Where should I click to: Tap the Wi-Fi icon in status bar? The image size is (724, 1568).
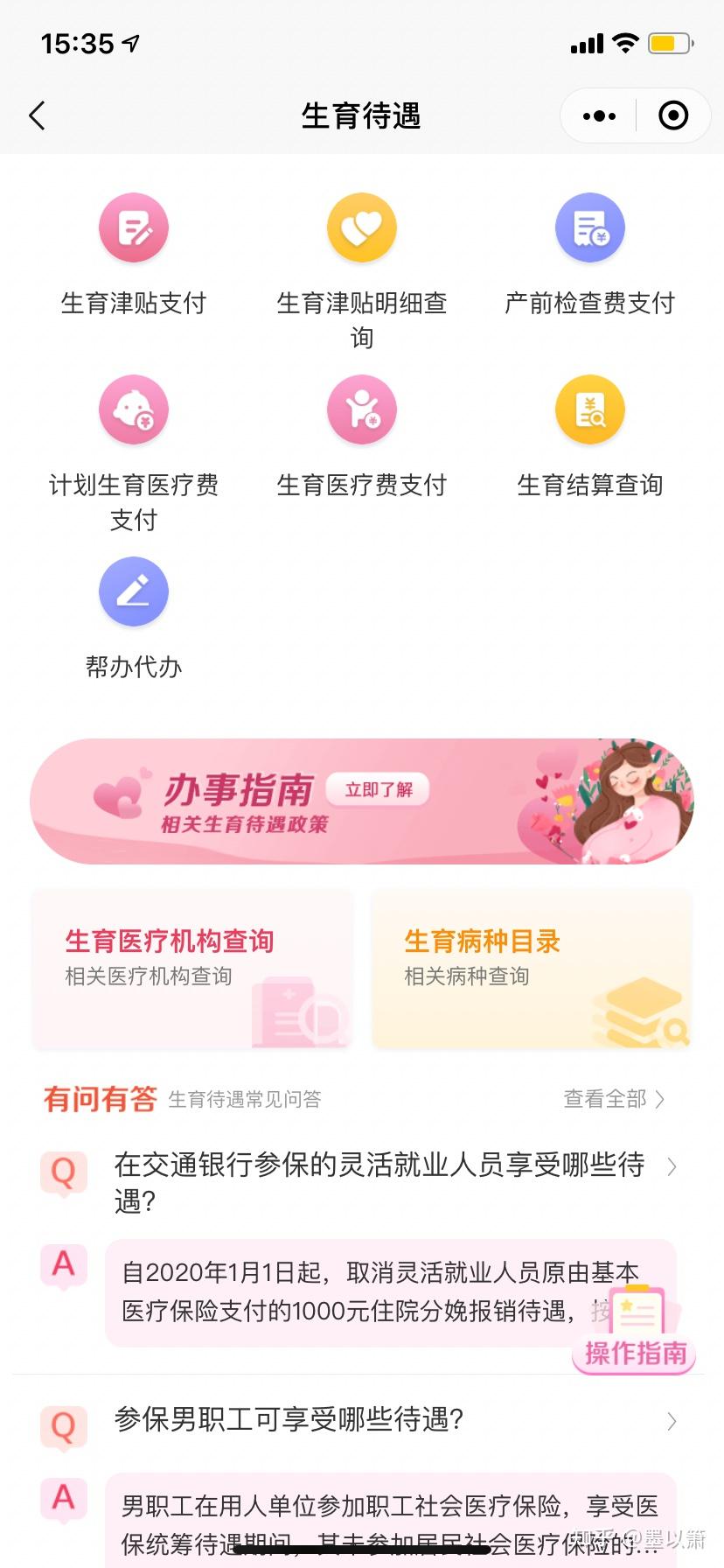[x=626, y=43]
